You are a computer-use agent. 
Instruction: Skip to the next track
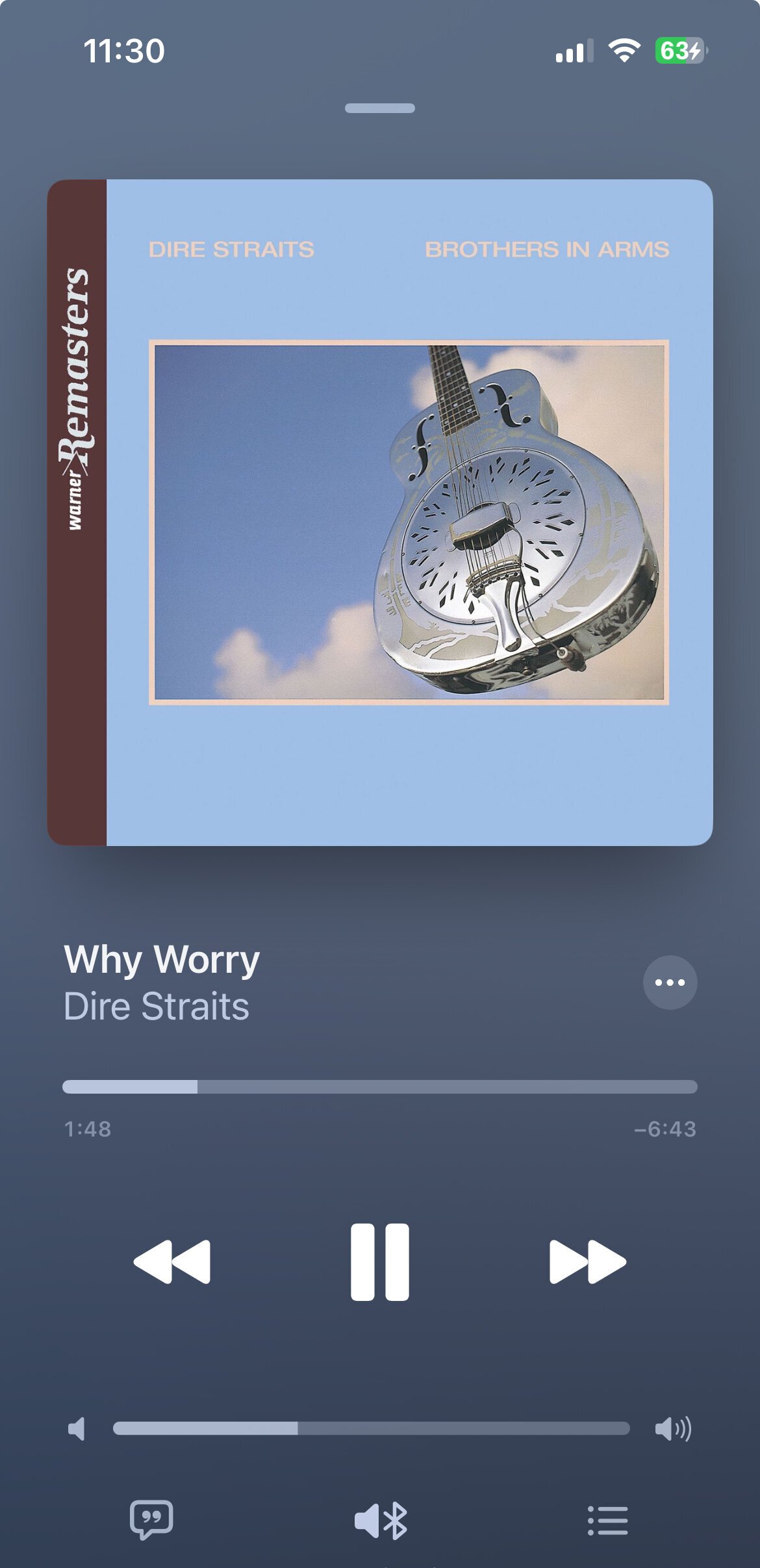pyautogui.click(x=588, y=1262)
